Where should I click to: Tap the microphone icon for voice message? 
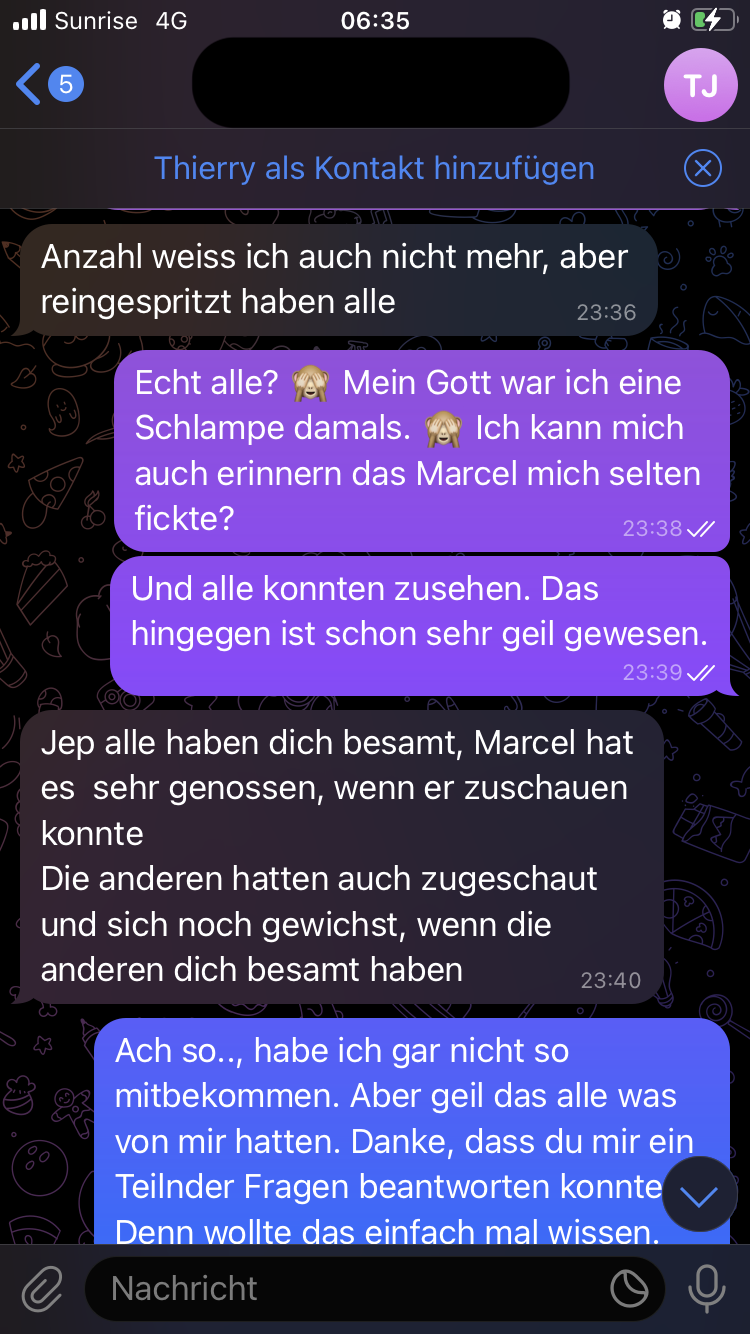(708, 1288)
